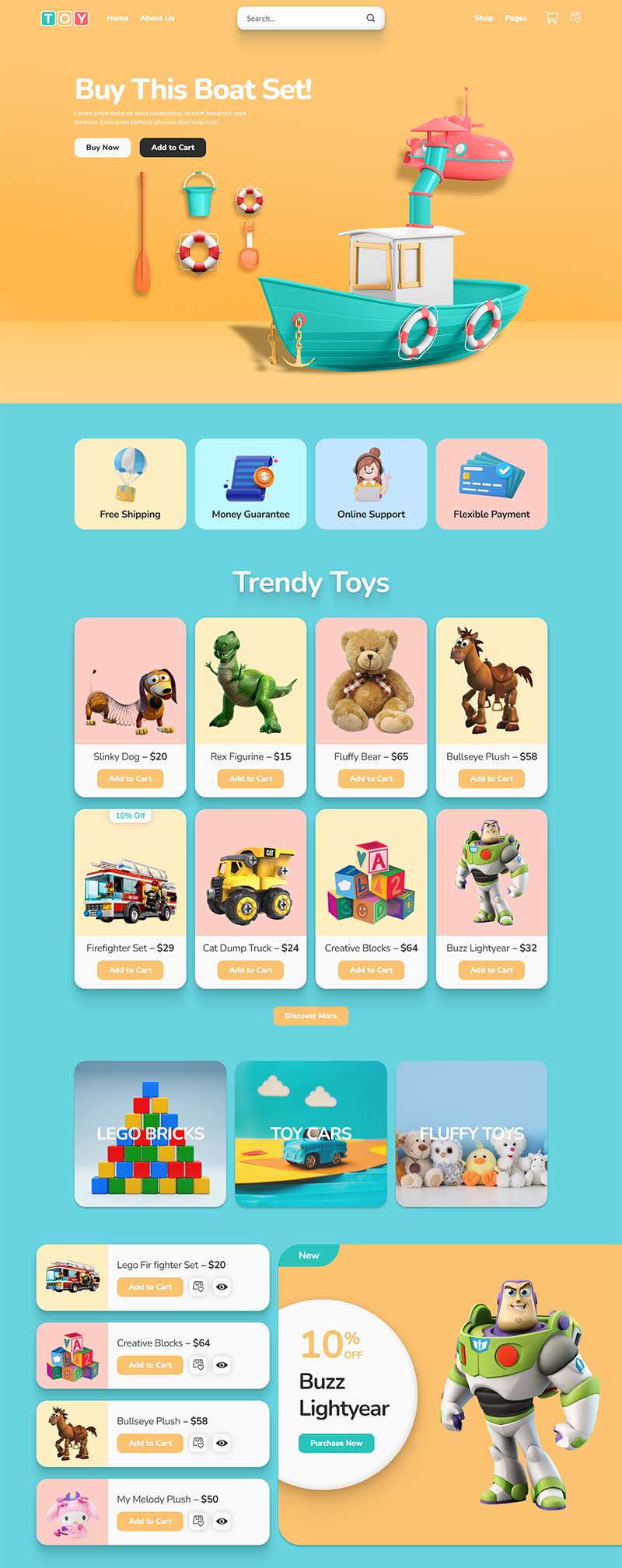Open the shopping cart icon
This screenshot has height=1568, width=622.
(x=551, y=18)
